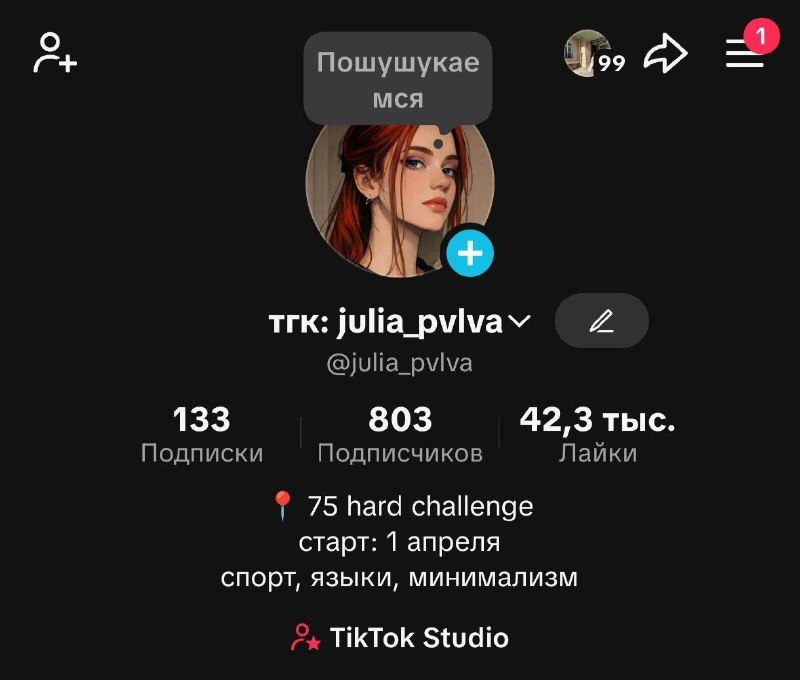Edit profile with the pencil button

[602, 321]
